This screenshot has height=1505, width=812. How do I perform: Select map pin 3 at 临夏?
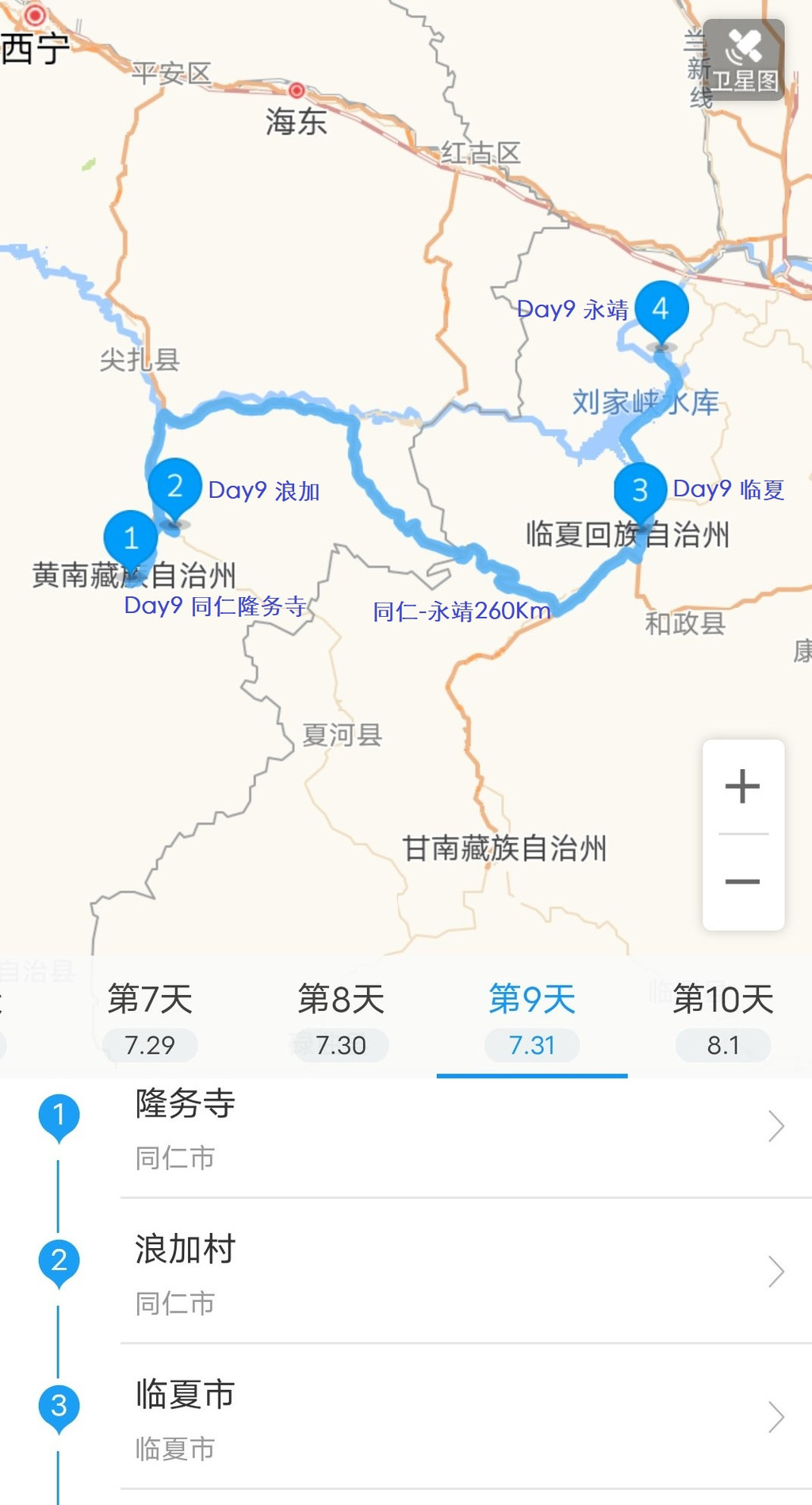click(x=640, y=490)
